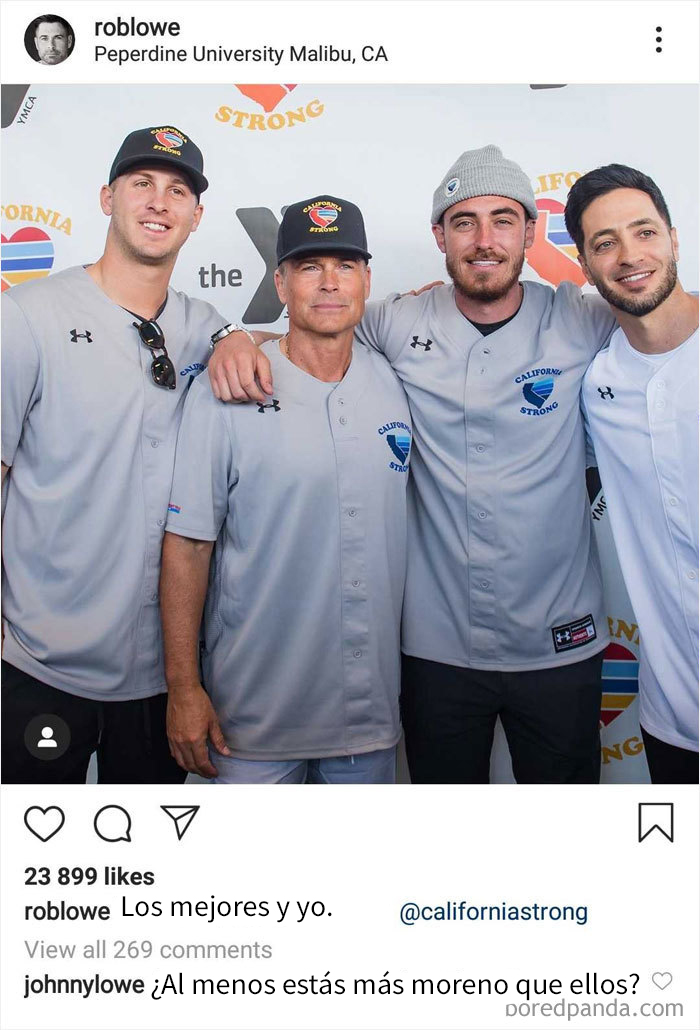Share the post via paper plane
Viewport: 700px width, 1030px height.
tap(180, 822)
